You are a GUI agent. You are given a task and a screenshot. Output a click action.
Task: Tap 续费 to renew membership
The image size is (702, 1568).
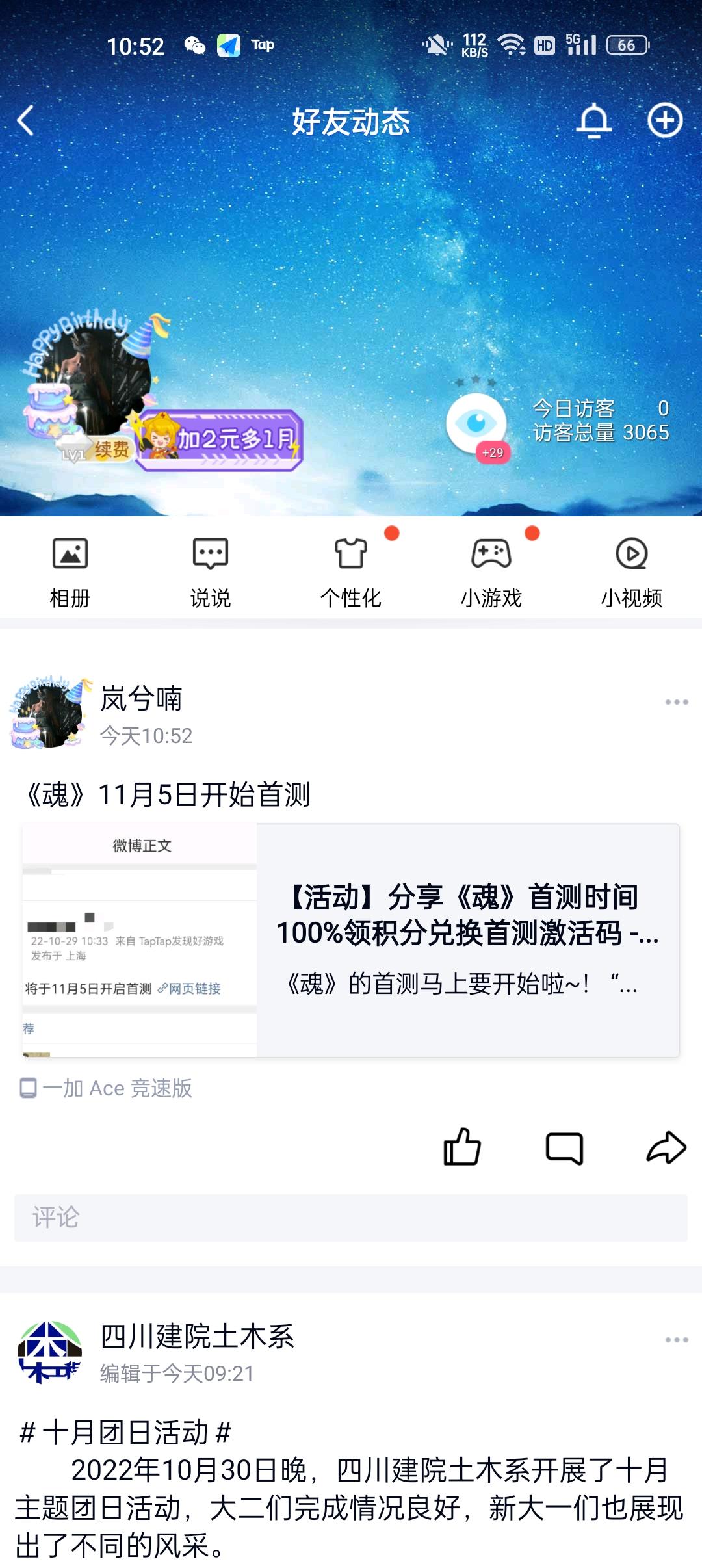[112, 449]
